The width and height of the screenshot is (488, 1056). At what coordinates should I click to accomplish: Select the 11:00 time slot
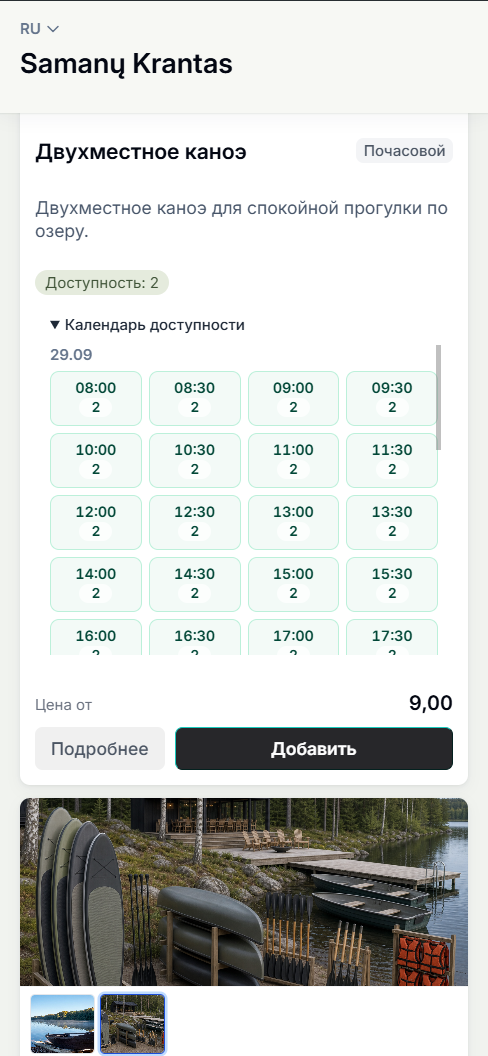pyautogui.click(x=293, y=460)
